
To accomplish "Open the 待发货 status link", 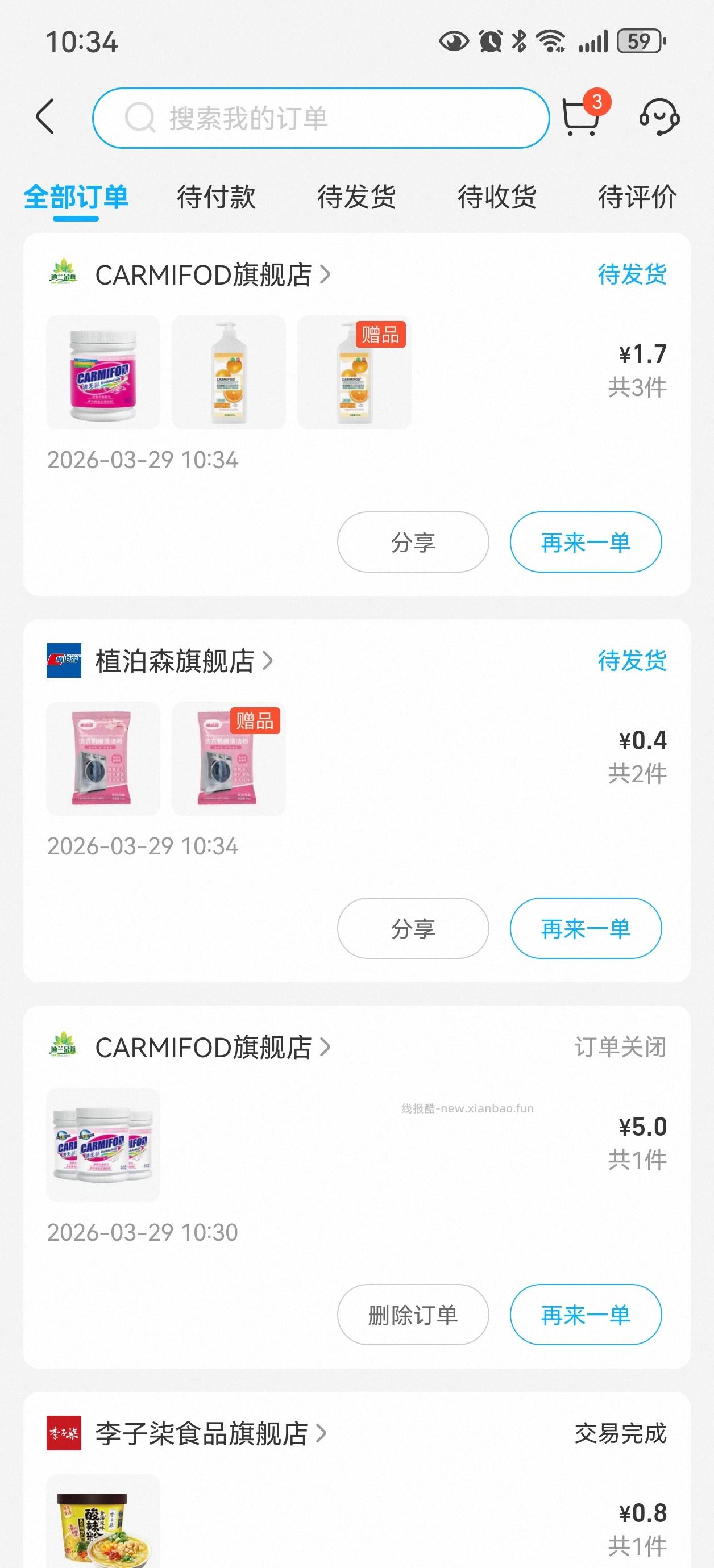I will click(631, 275).
